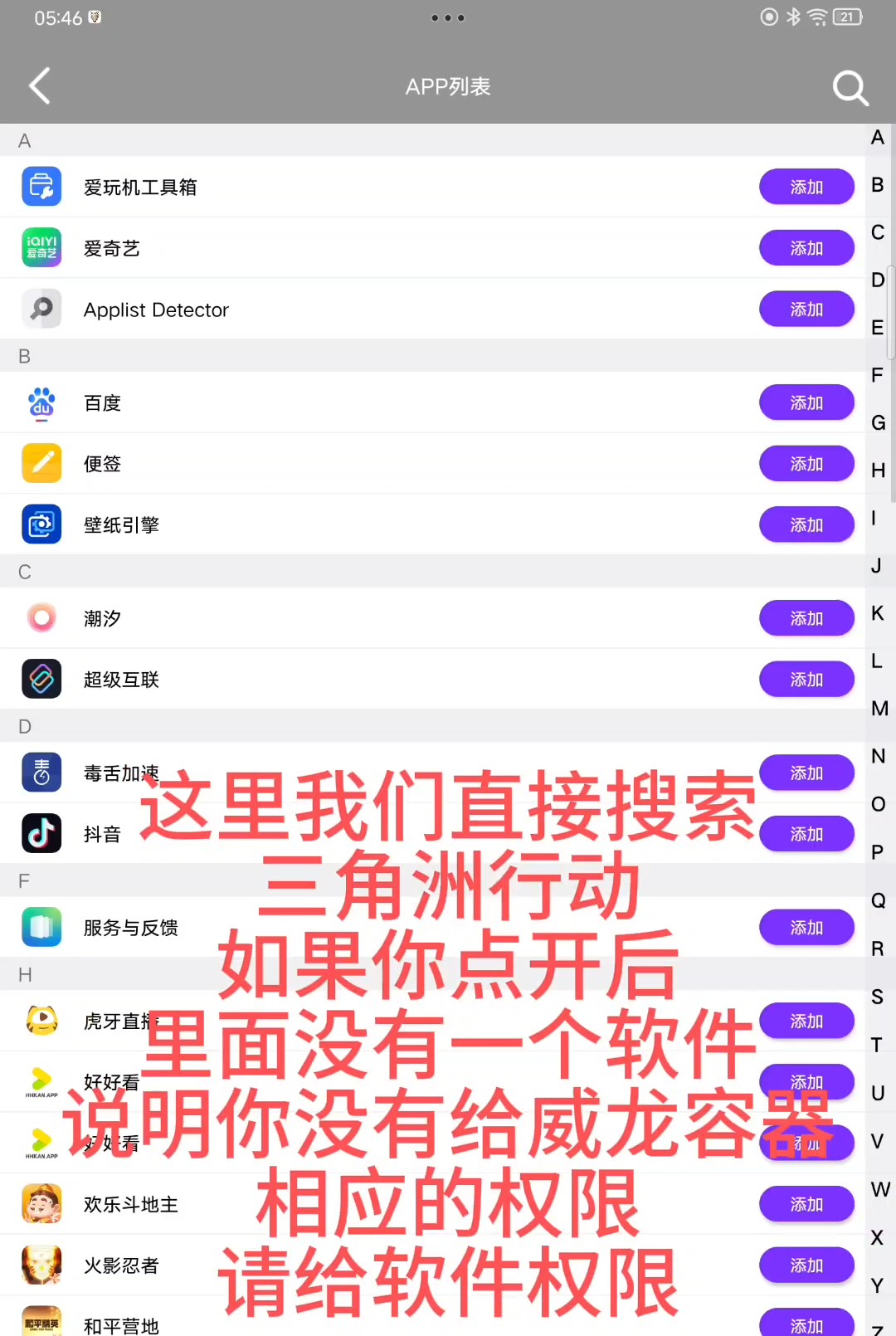Screen dimensions: 896x1336
Task: Tap the 欢乐斗地主 game icon
Action: click(x=41, y=1203)
